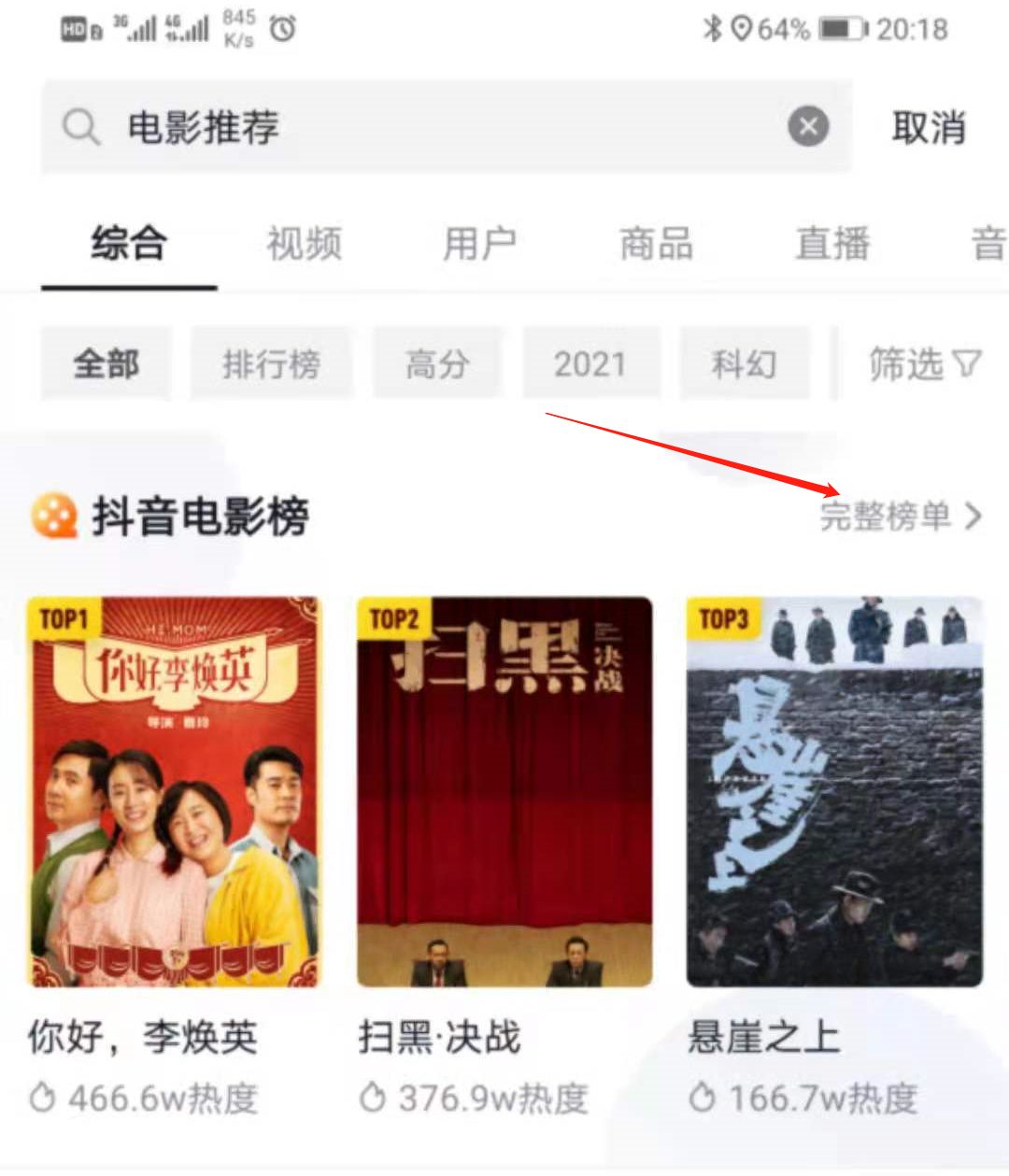
Task: Open the 商品 tab
Action: click(x=655, y=243)
